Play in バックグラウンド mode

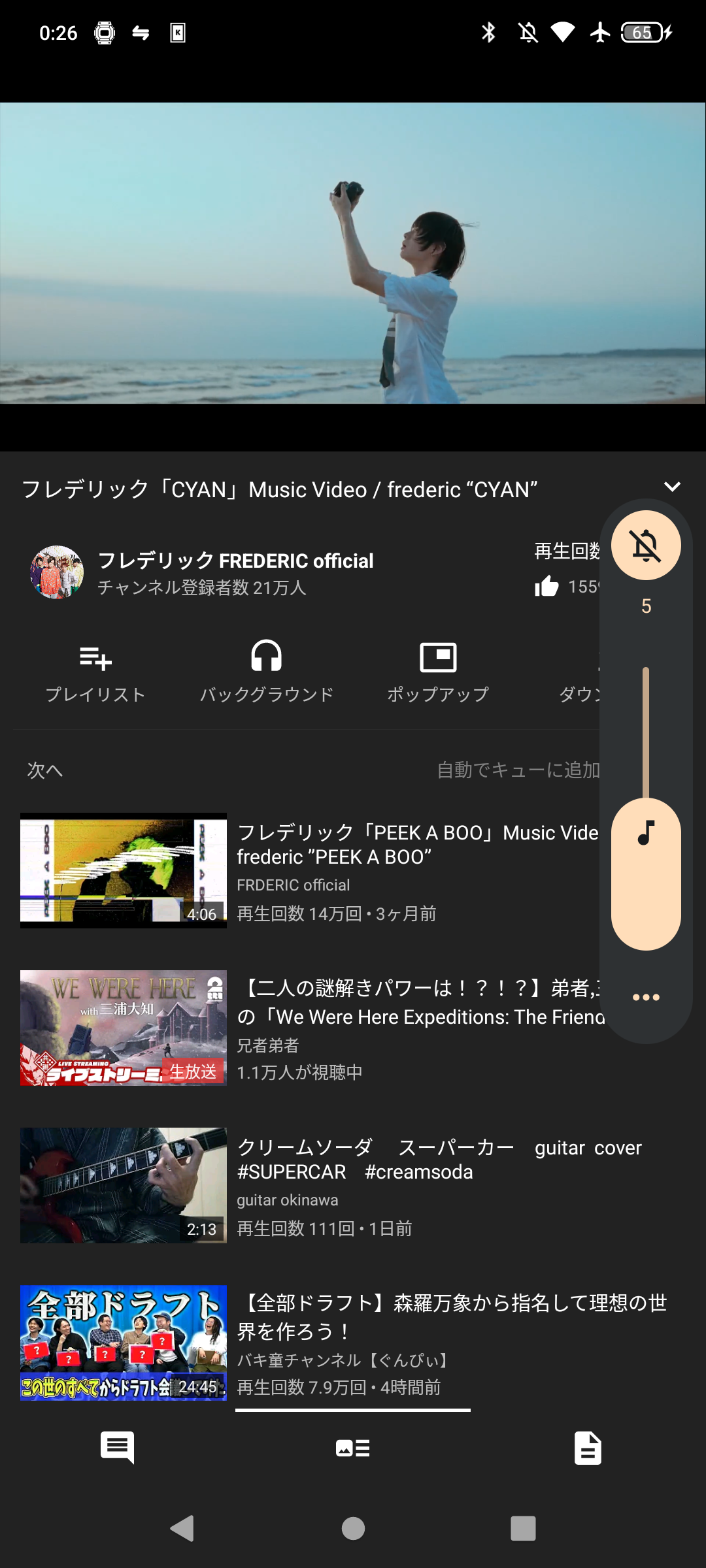point(266,672)
